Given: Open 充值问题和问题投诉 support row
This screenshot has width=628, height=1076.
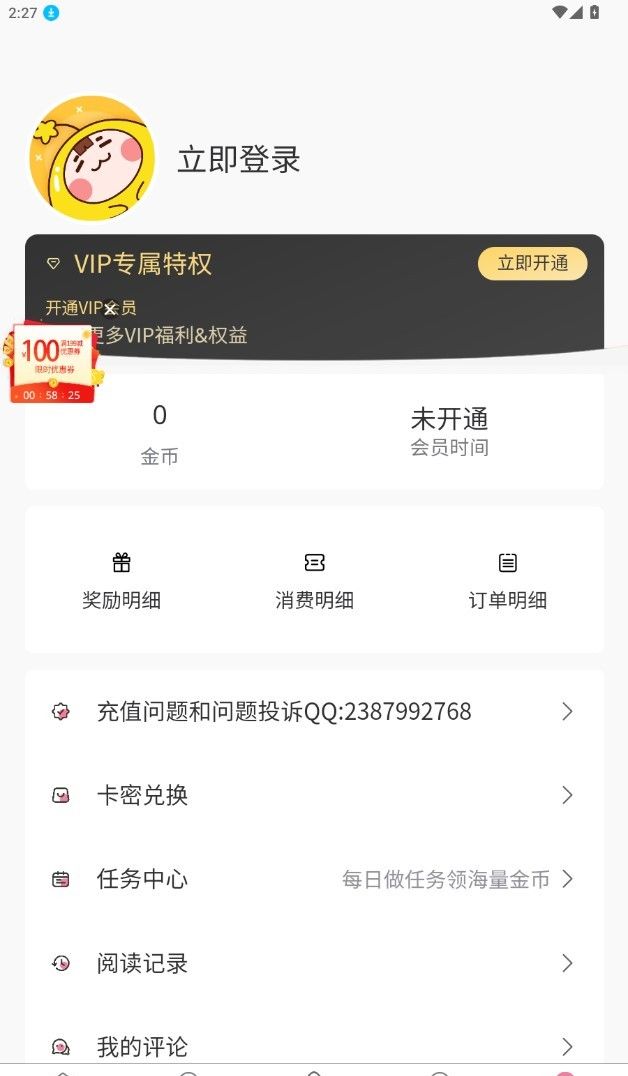Looking at the screenshot, I should (x=314, y=712).
